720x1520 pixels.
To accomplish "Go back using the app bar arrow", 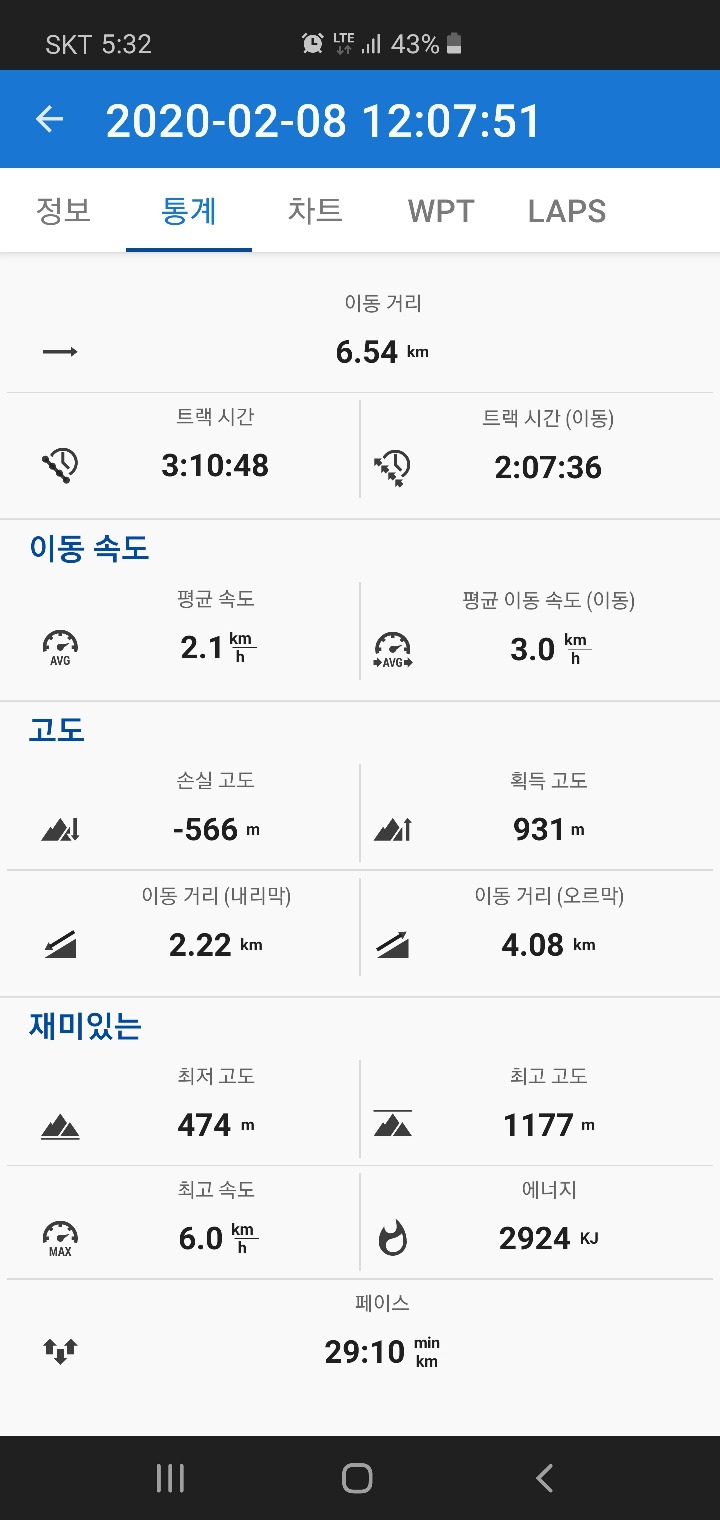I will 49,120.
